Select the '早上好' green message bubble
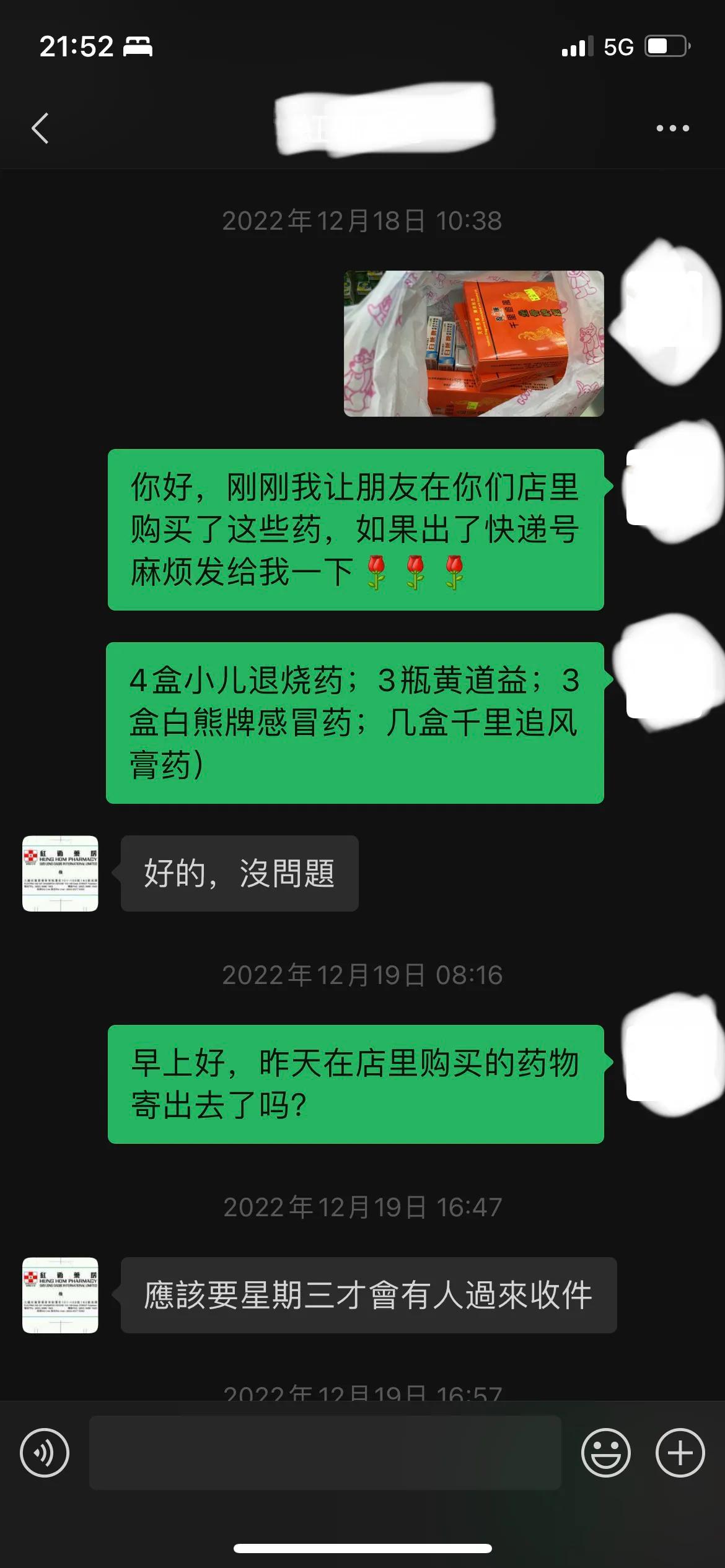Screen dimensions: 725x1568 [356, 1084]
